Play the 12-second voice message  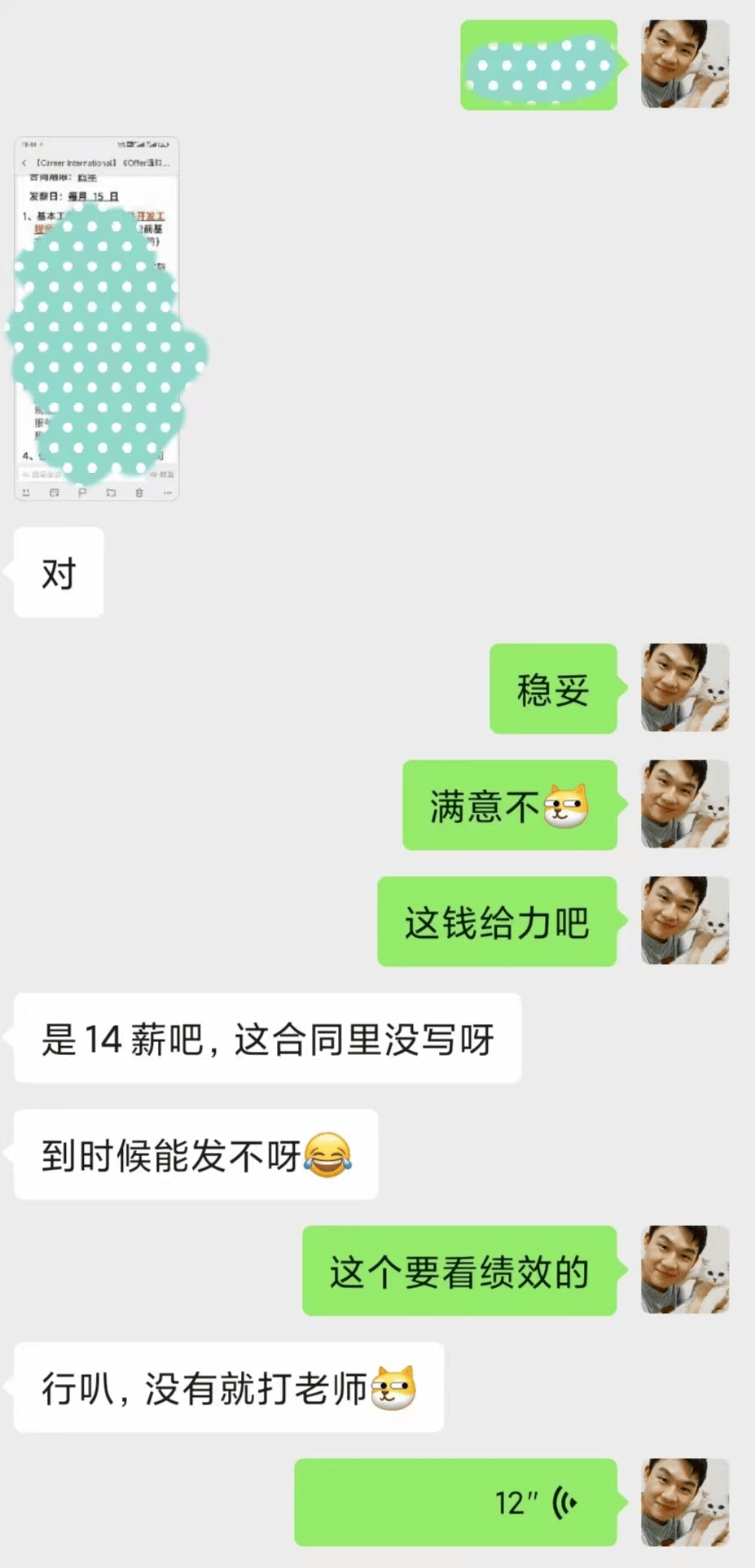pos(456,1502)
